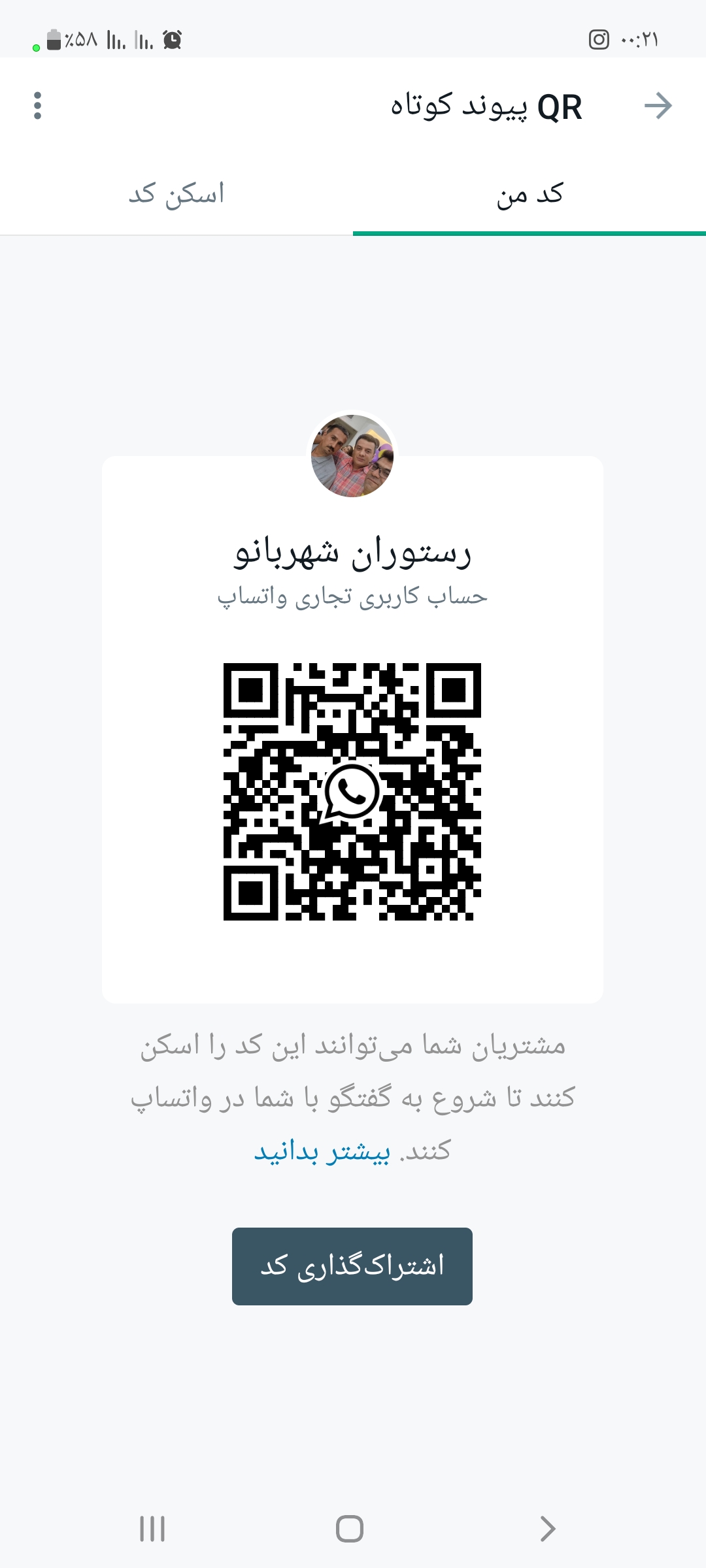Go to the phone's home screen
The height and width of the screenshot is (1568, 706).
[350, 1529]
